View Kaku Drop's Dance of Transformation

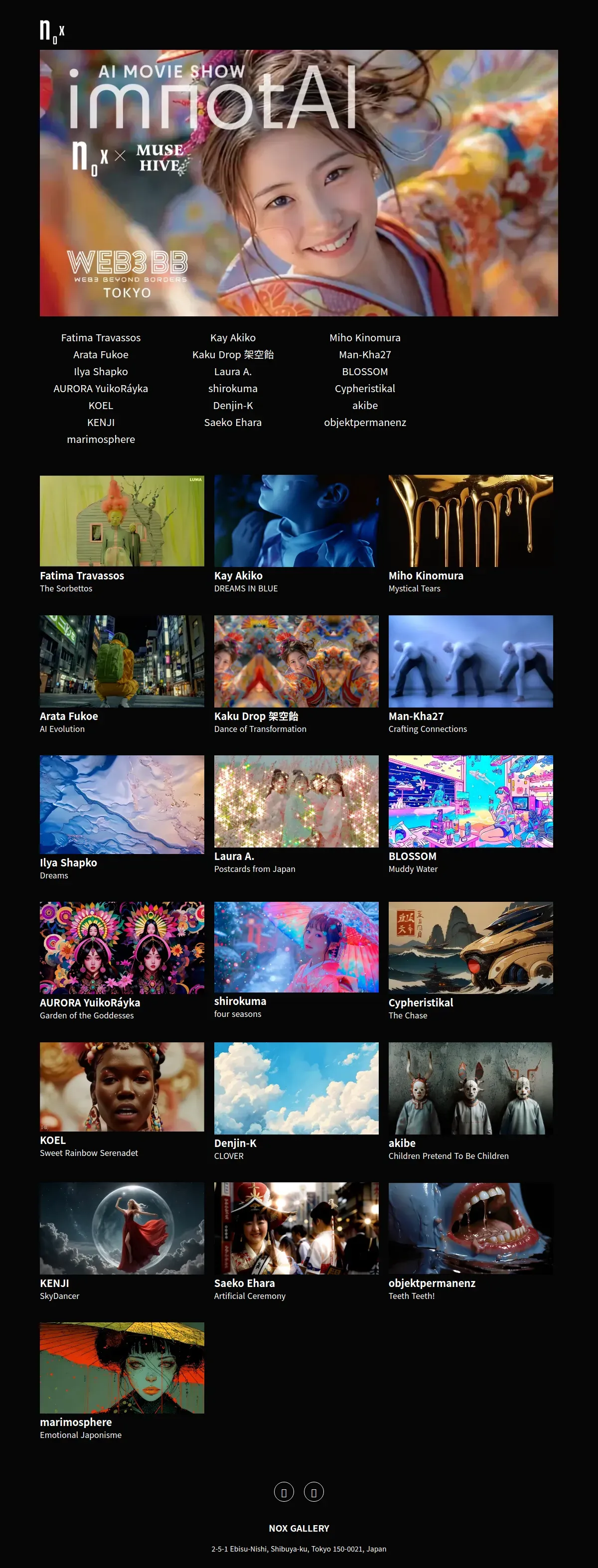click(x=296, y=661)
